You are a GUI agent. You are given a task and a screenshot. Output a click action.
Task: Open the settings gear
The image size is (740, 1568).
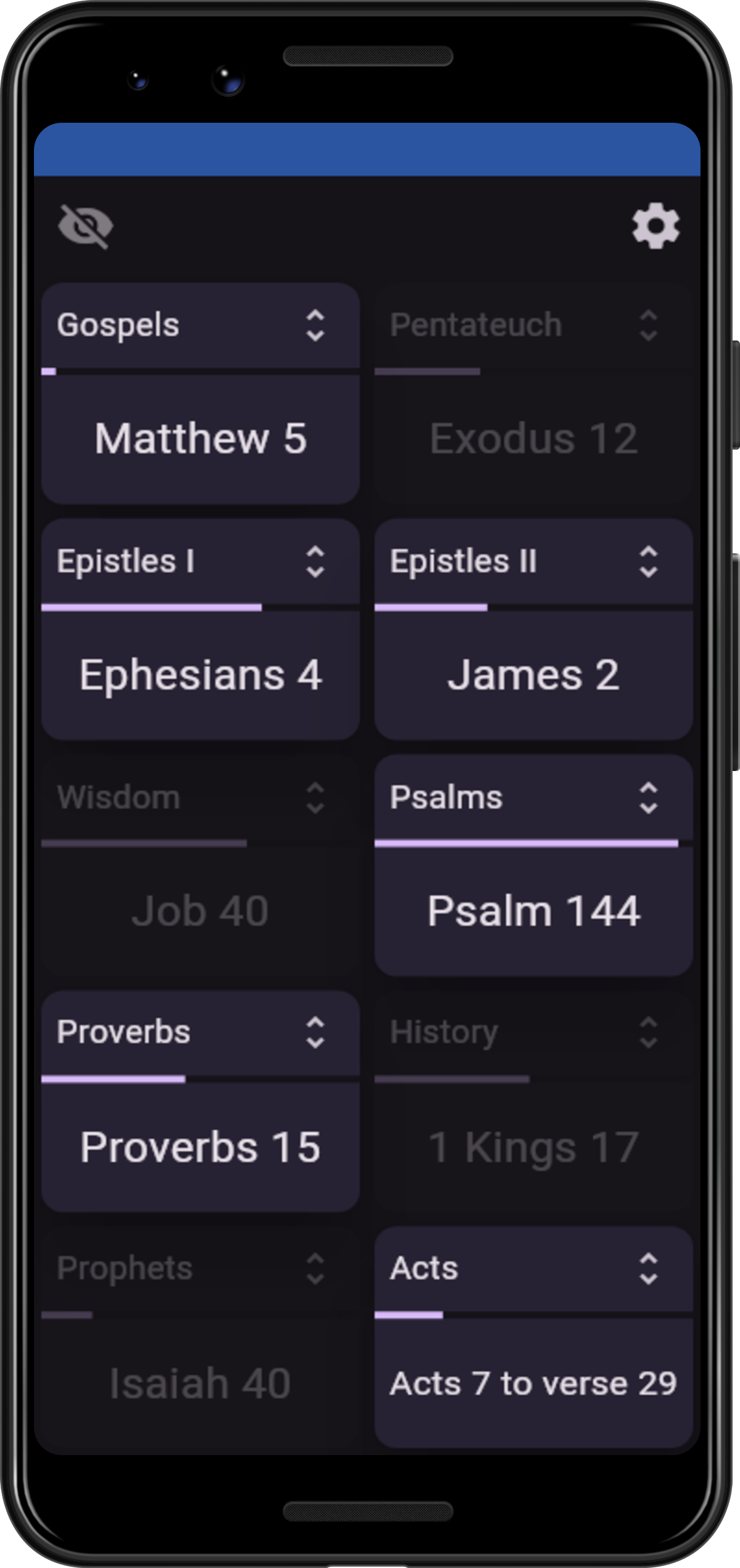(x=655, y=226)
